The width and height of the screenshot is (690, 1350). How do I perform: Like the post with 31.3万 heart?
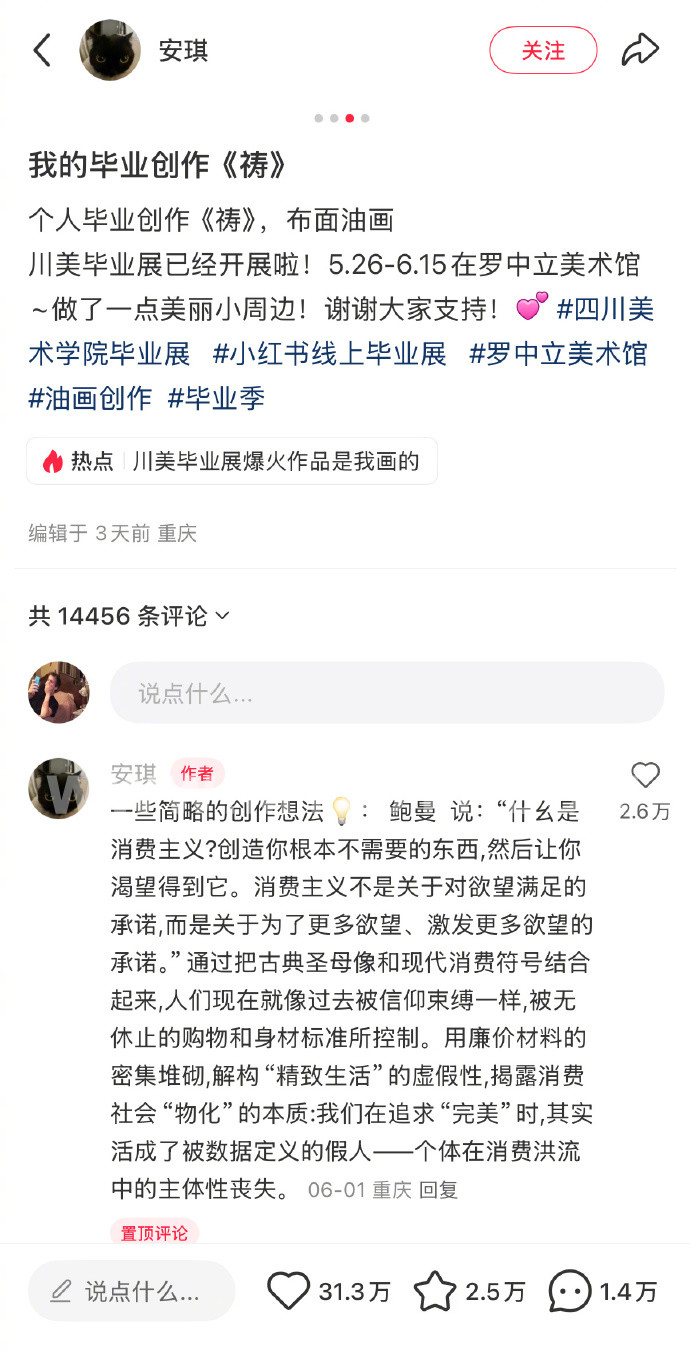click(x=289, y=1291)
